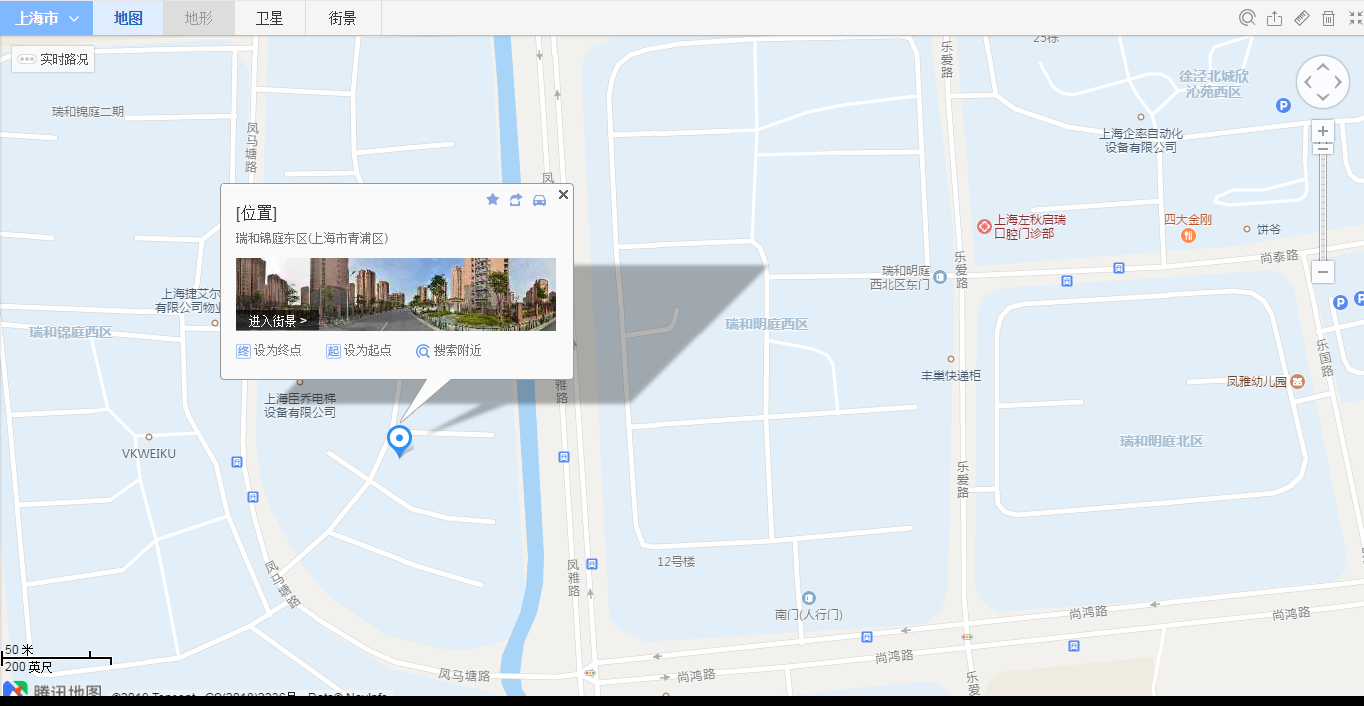Clear map markings with the trash icon
This screenshot has width=1364, height=706.
click(x=1328, y=18)
